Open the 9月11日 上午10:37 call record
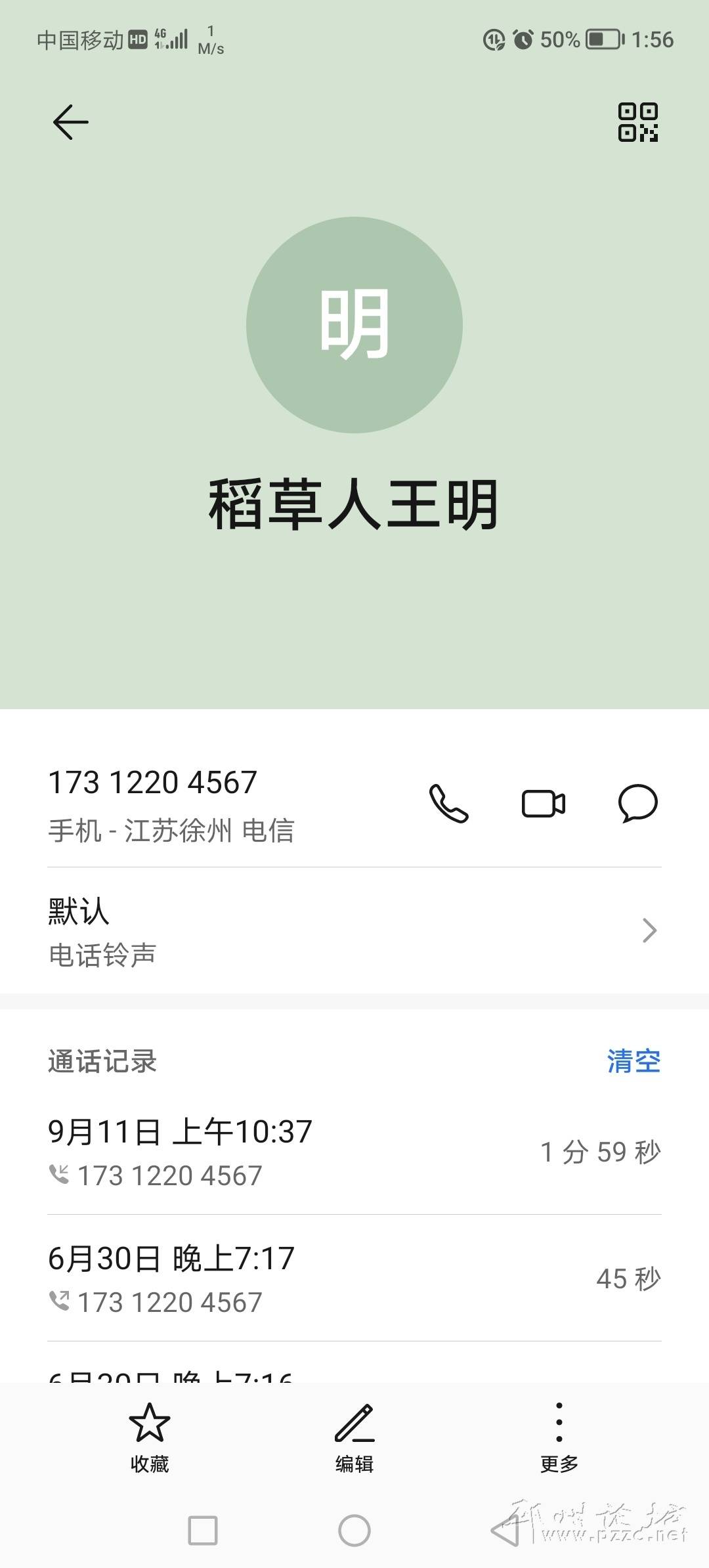Screen dimensions: 709x1568 (x=354, y=1152)
